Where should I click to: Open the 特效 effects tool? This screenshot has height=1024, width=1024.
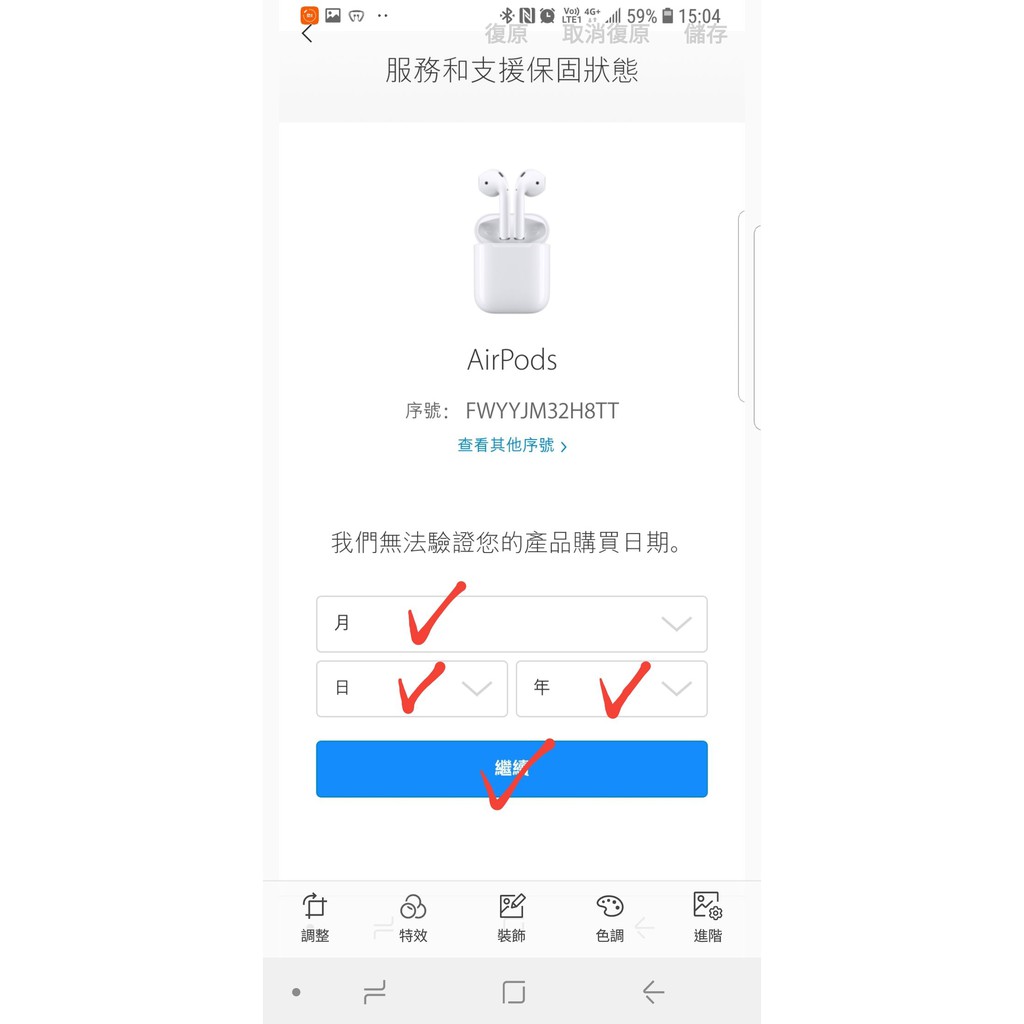coord(413,918)
